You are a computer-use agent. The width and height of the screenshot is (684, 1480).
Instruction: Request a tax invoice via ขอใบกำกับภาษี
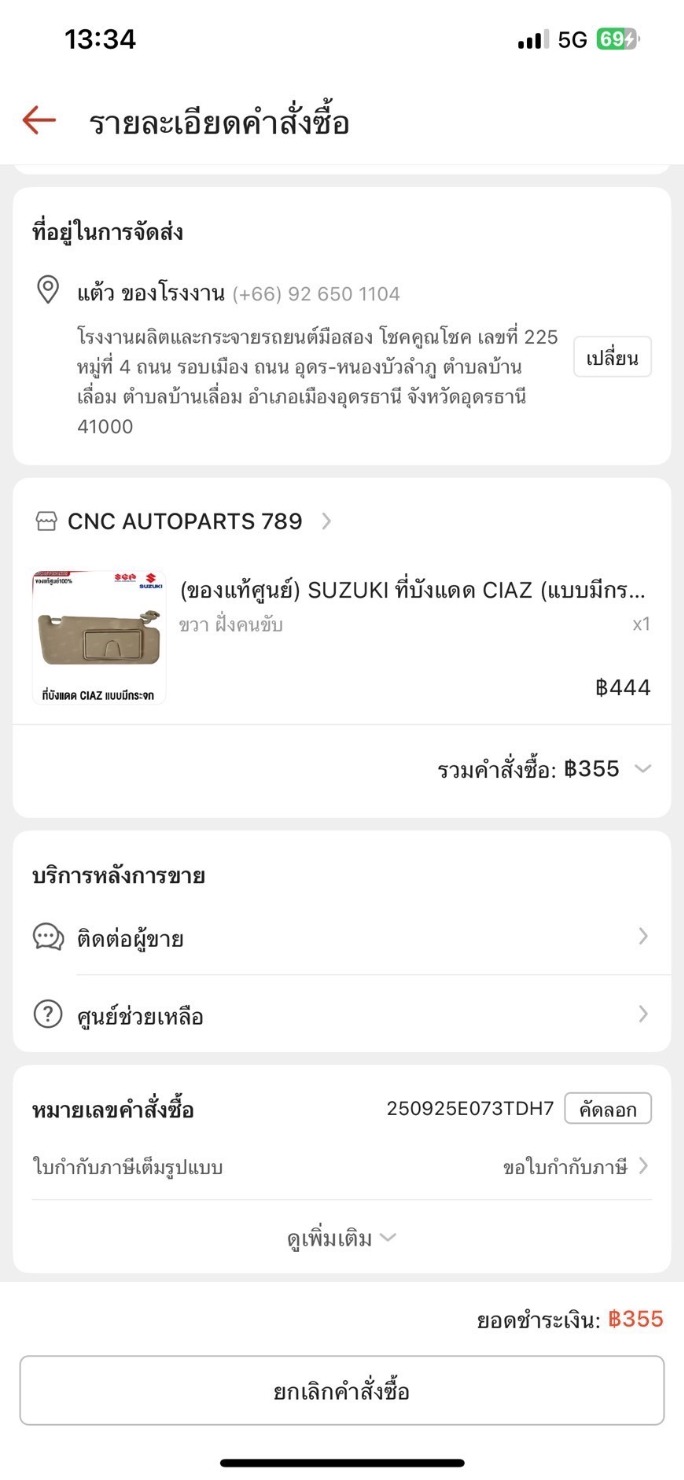[x=574, y=1166]
